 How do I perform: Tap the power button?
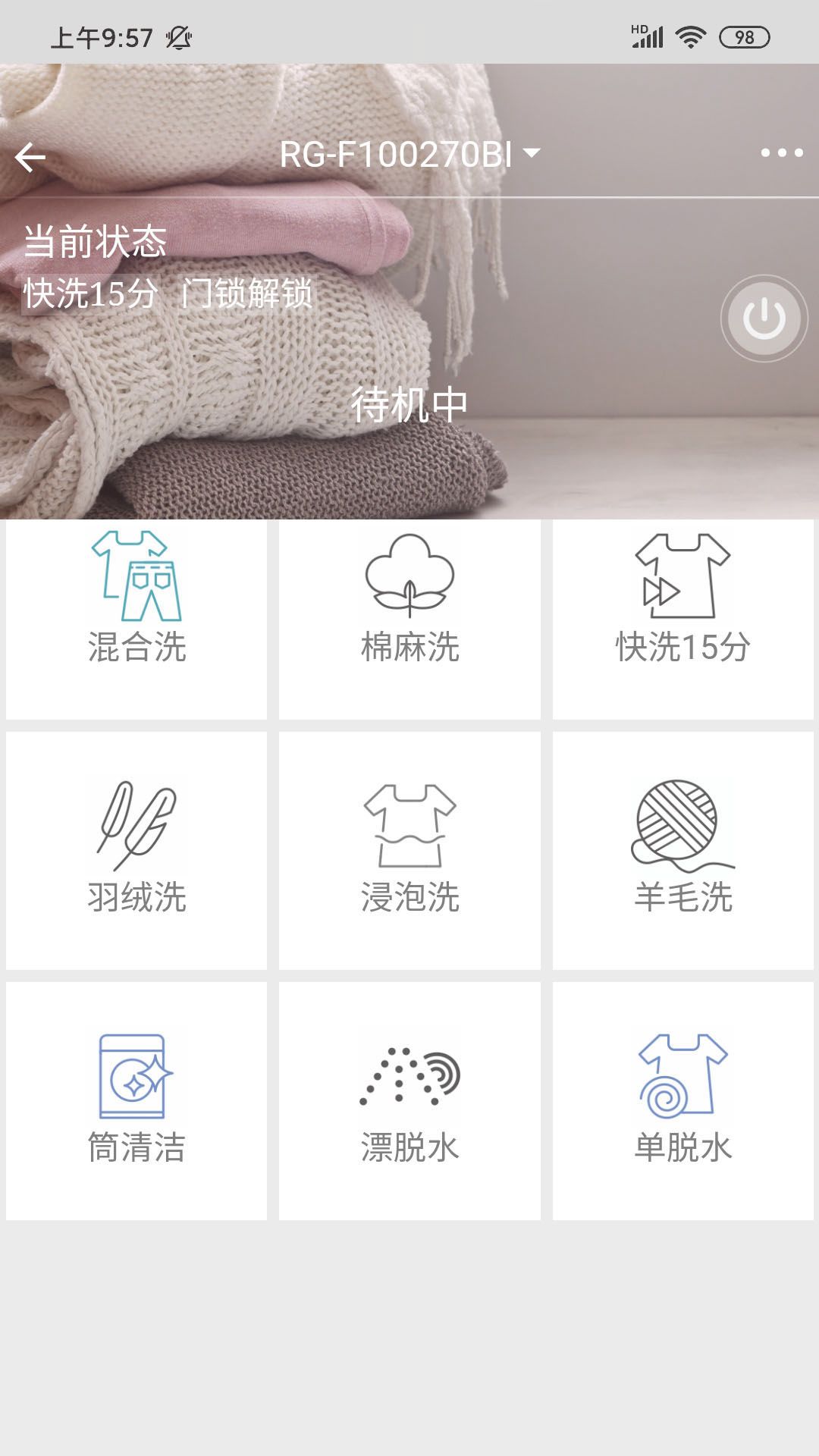tap(764, 318)
